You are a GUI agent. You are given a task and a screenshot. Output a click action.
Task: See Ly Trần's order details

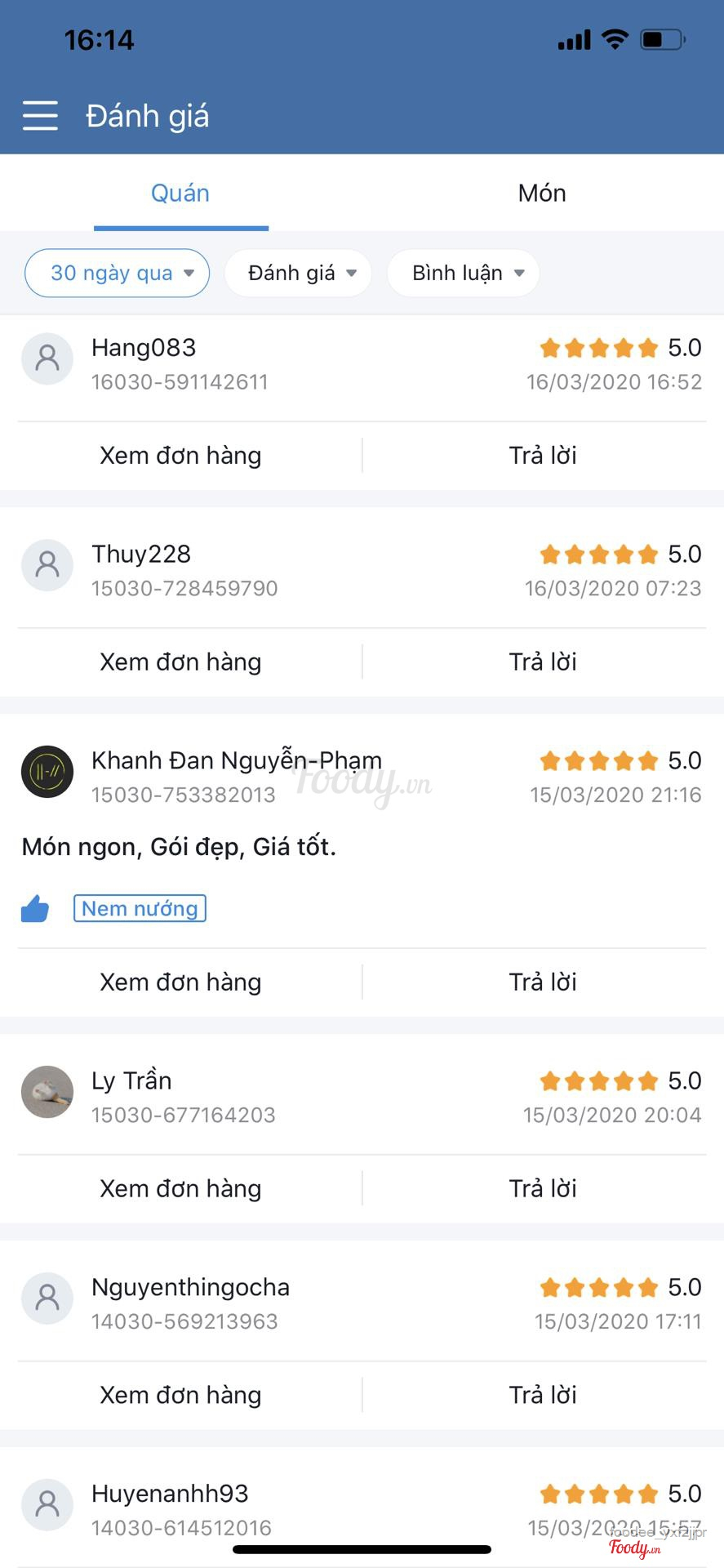(180, 1189)
